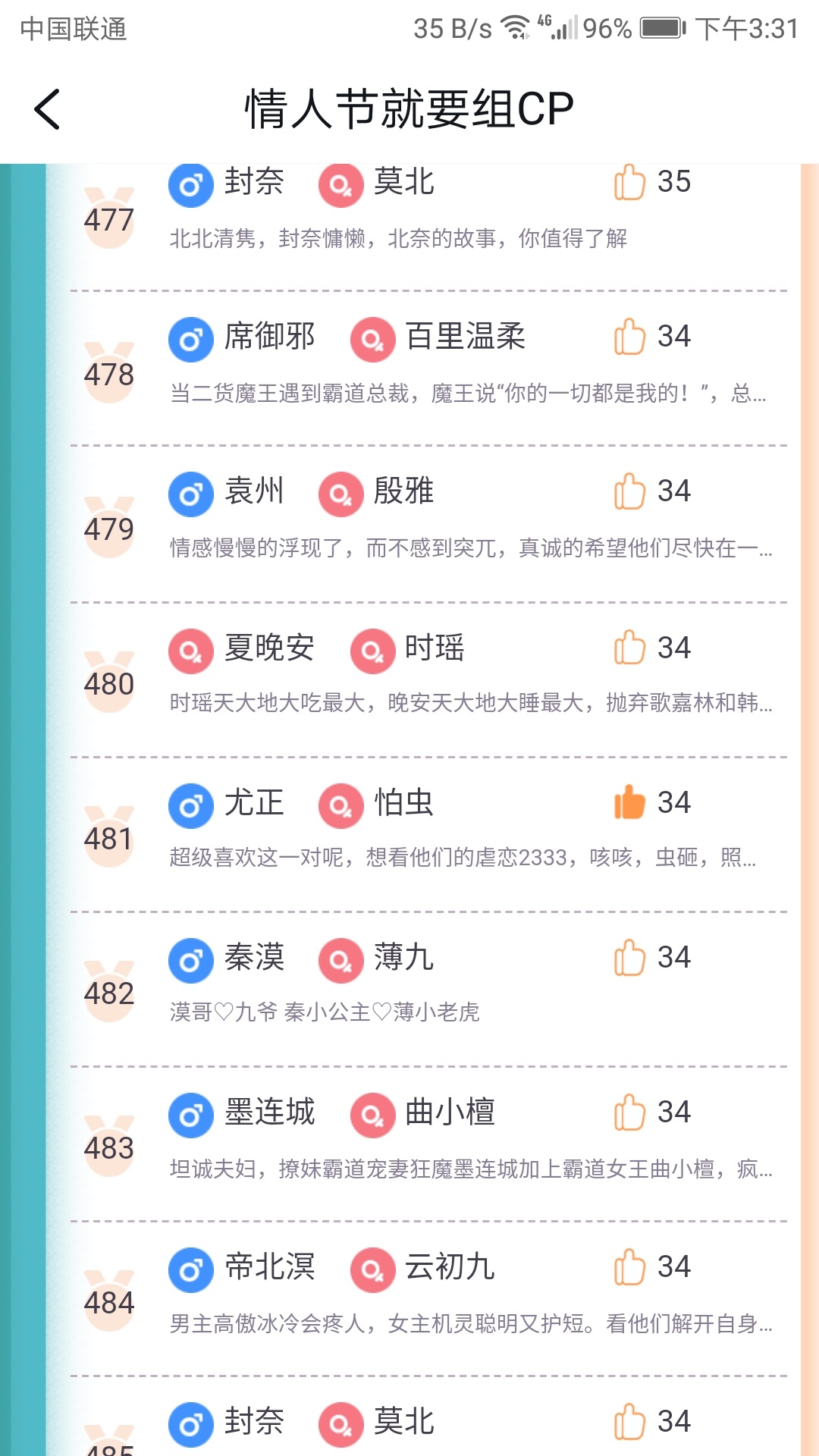
Task: Go back from 情人节就要组CP page
Action: point(47,109)
